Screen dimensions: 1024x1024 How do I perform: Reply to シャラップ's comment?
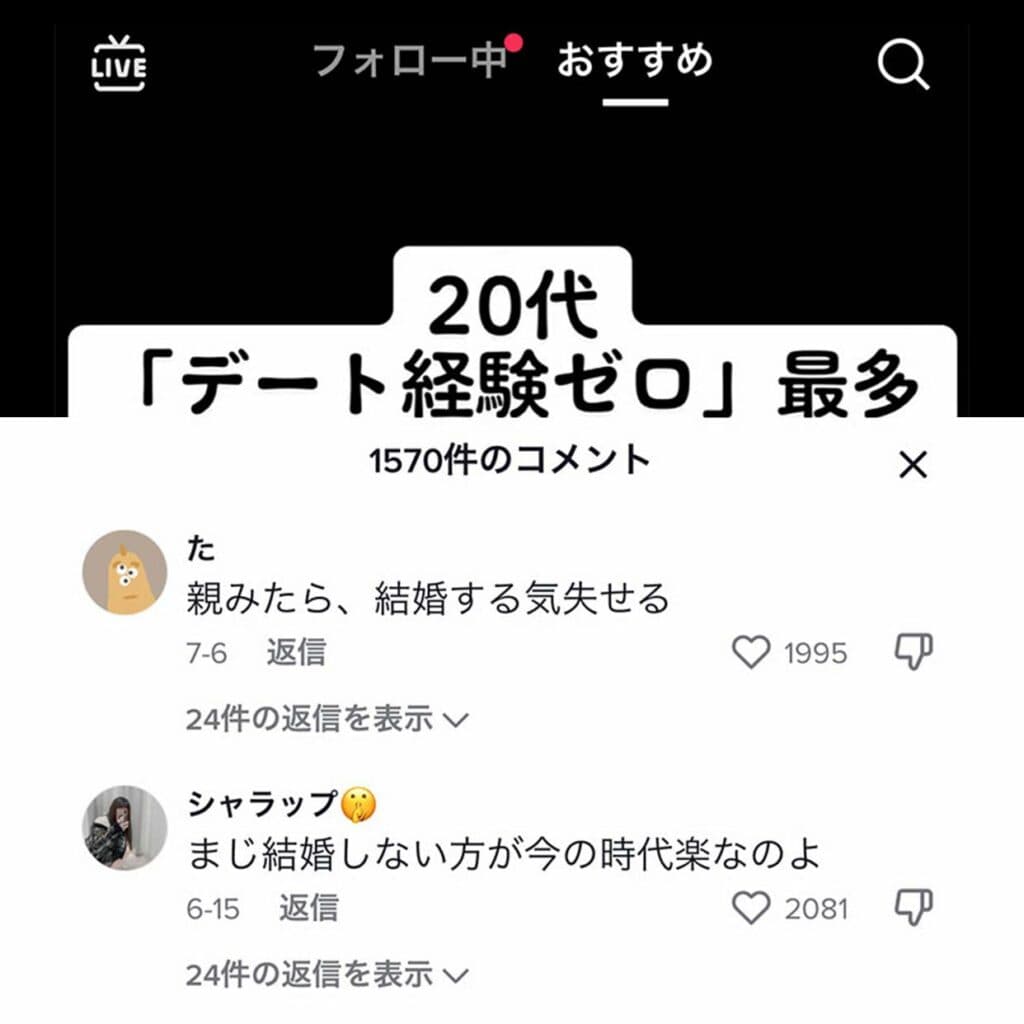tap(308, 908)
